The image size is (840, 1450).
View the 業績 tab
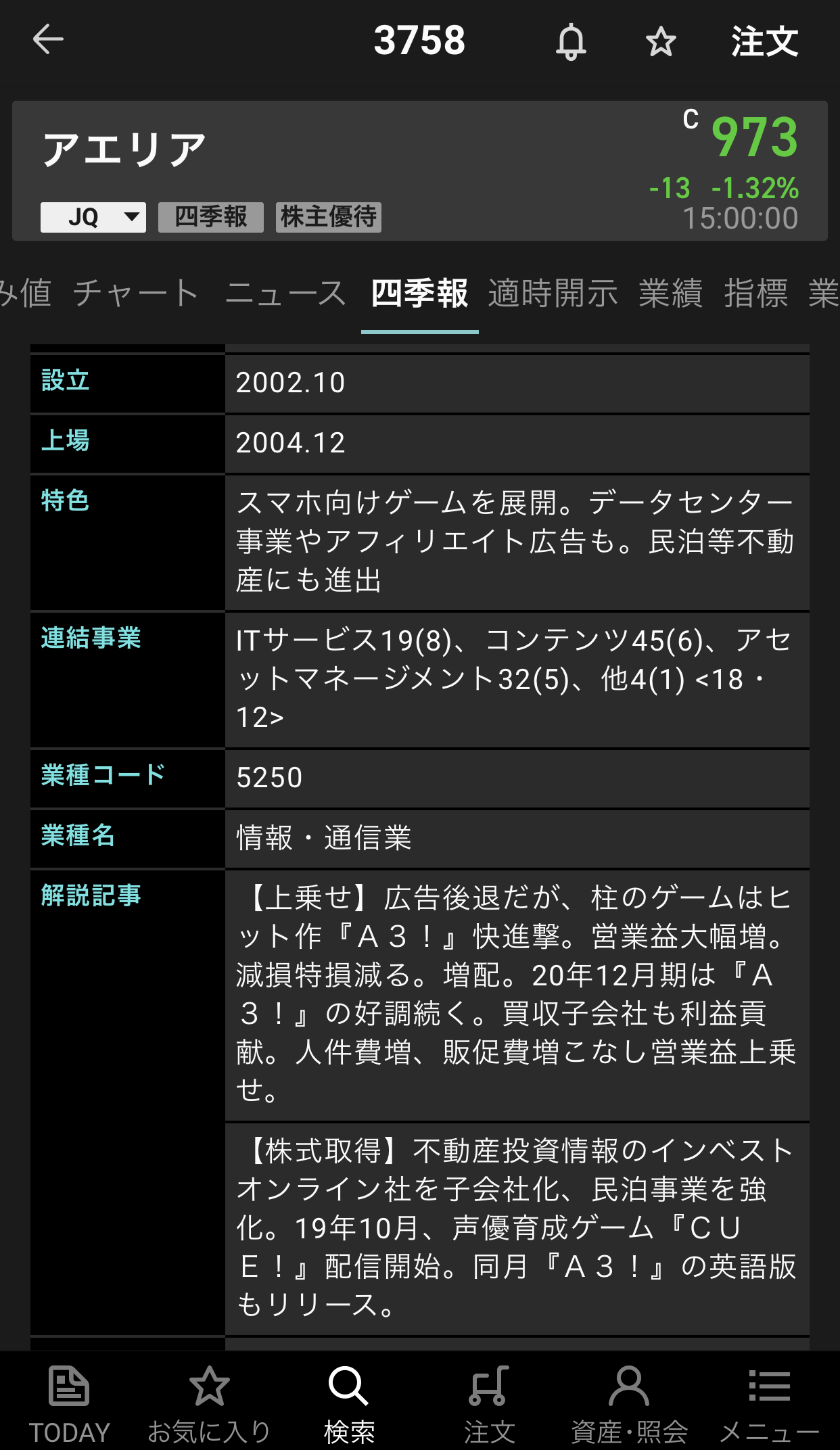[x=671, y=294]
